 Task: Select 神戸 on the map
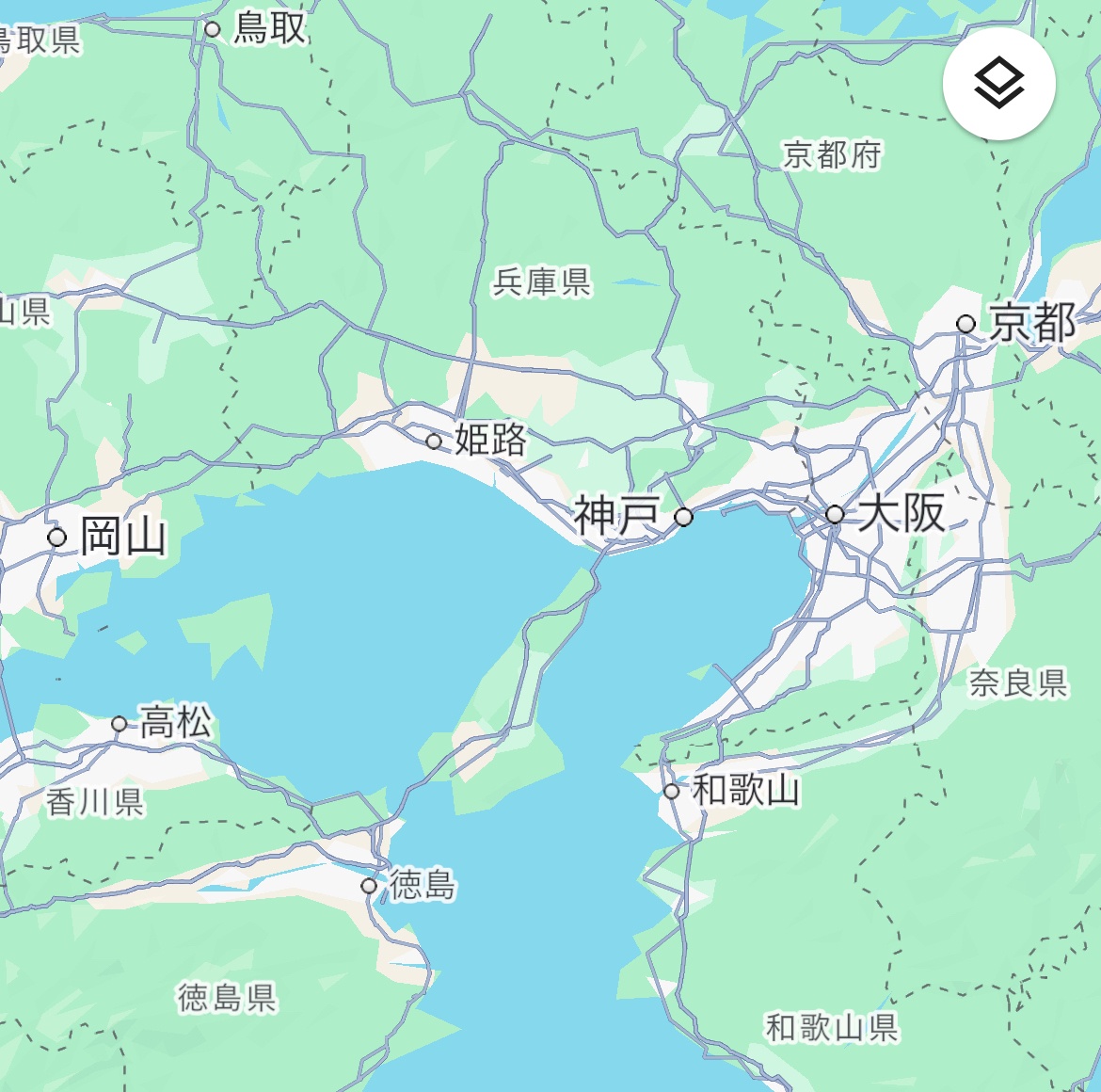617,516
